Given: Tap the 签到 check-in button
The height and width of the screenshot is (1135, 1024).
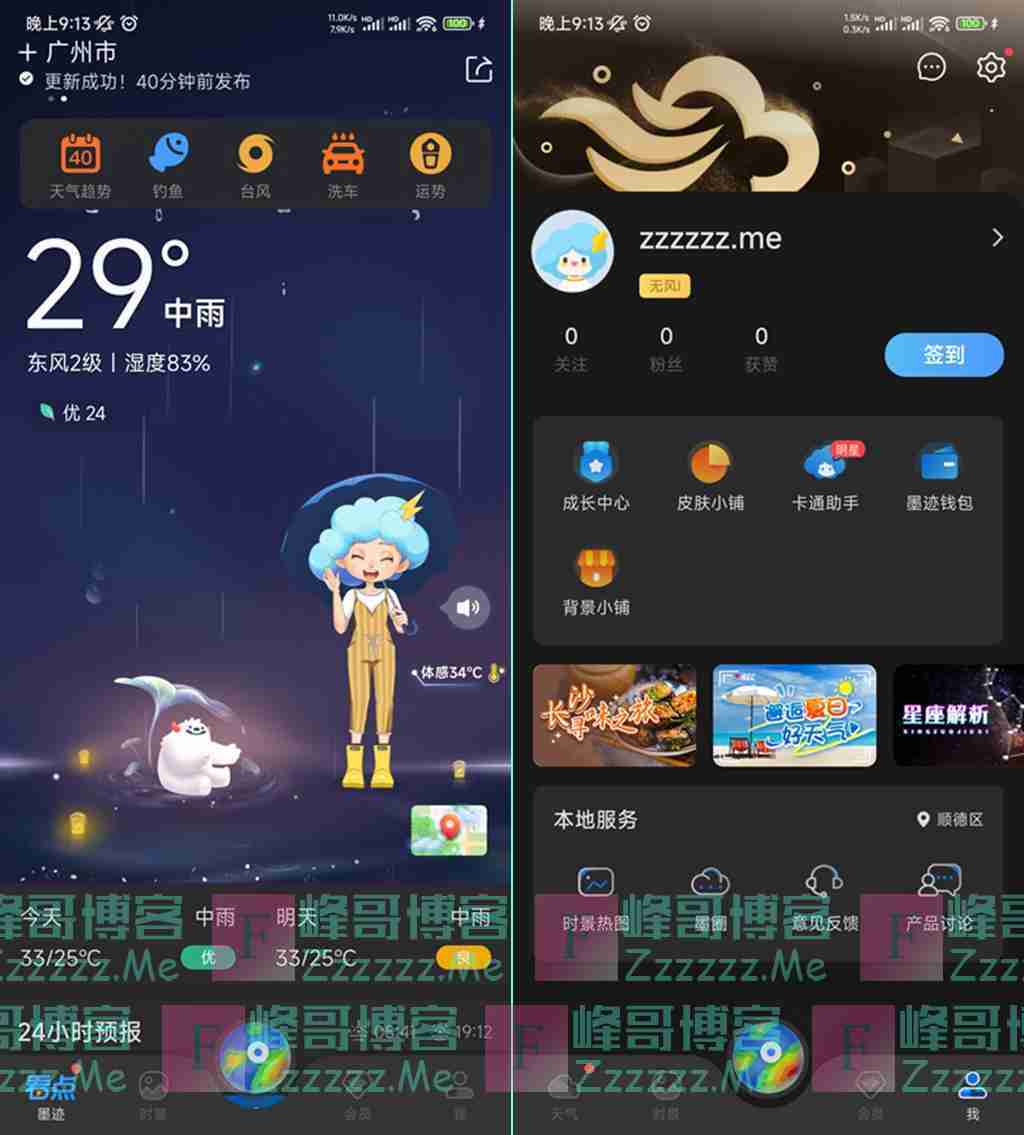Looking at the screenshot, I should tap(943, 354).
